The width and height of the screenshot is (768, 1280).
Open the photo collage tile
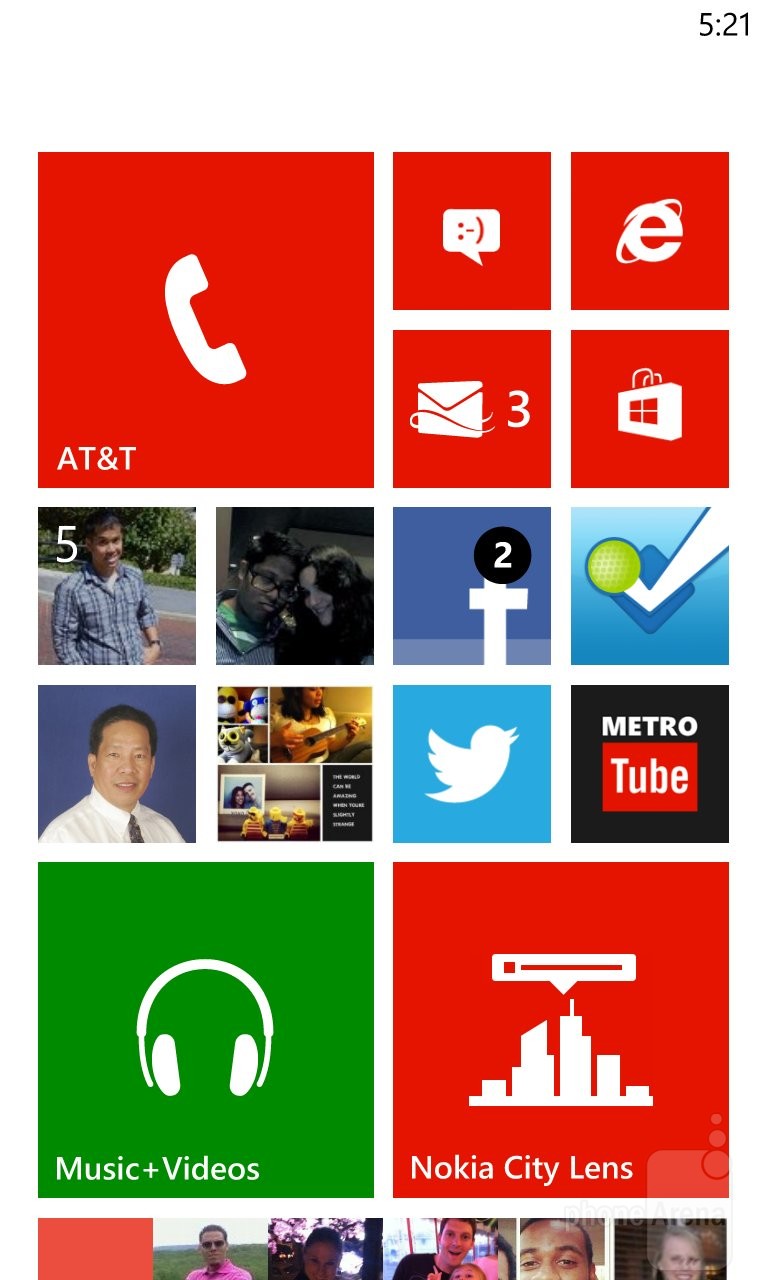[294, 764]
